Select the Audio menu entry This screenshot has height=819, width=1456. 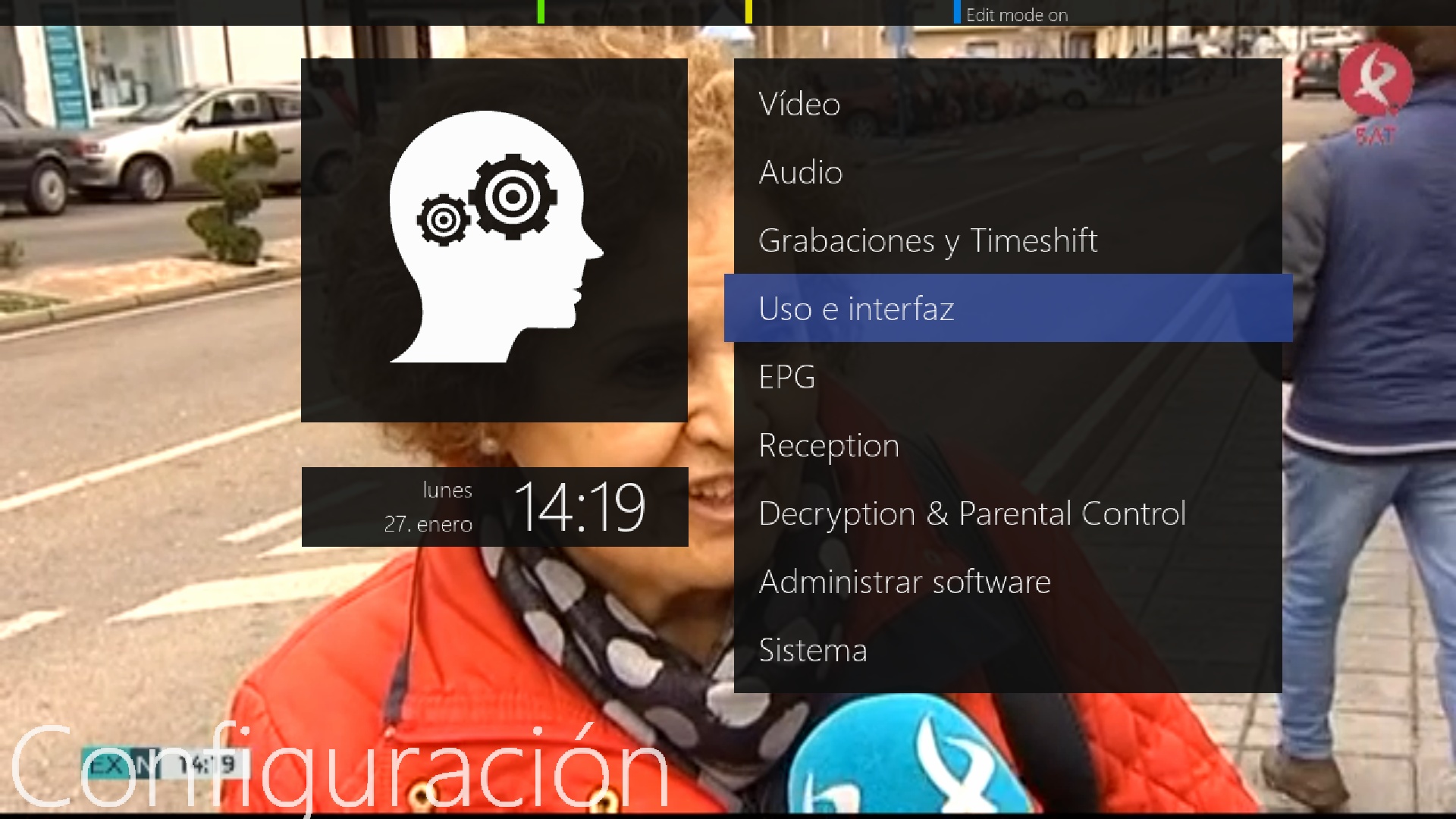click(x=801, y=172)
